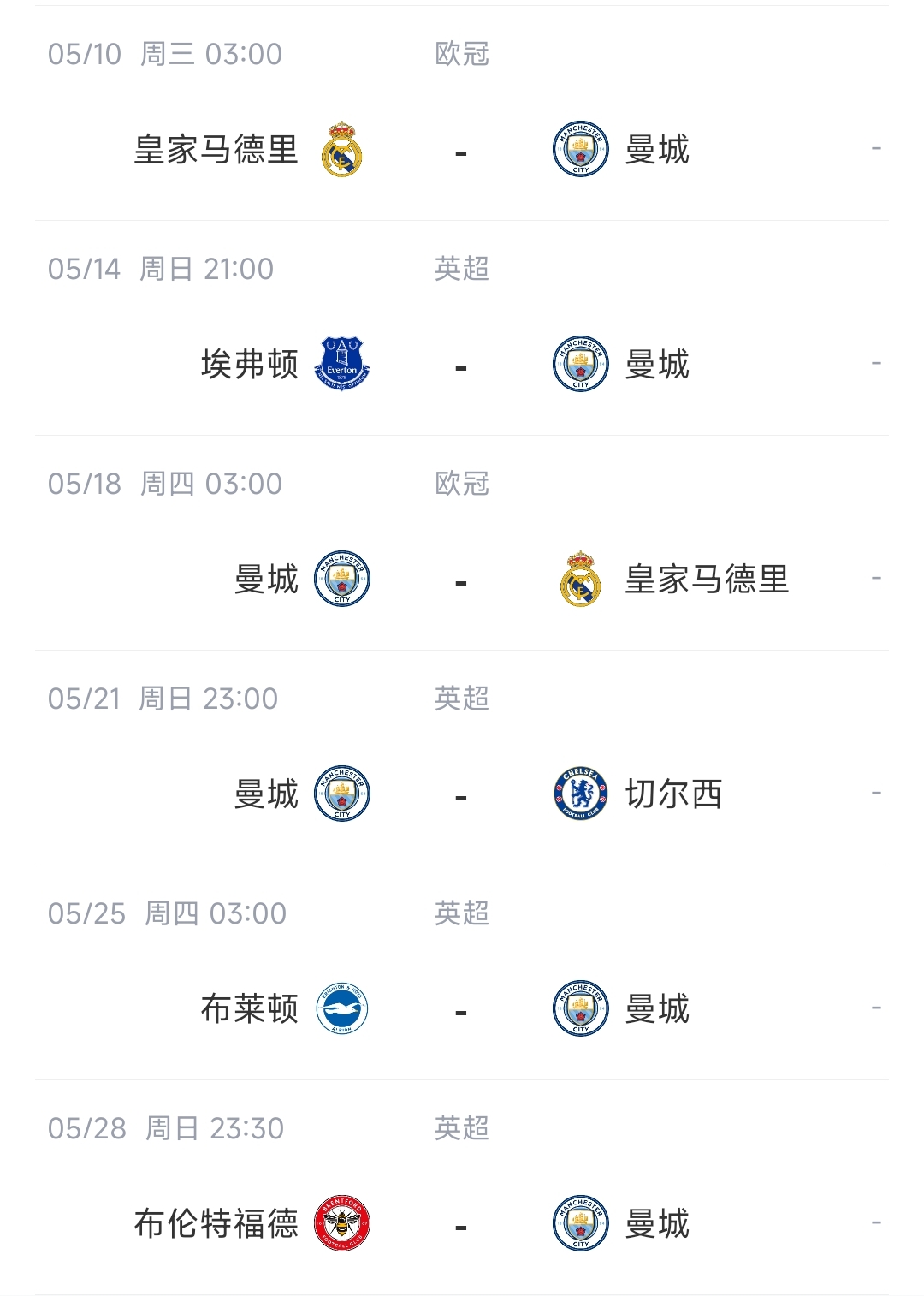Open Man City vs Real Madrid 05/18 match
924x1296 pixels.
[461, 580]
